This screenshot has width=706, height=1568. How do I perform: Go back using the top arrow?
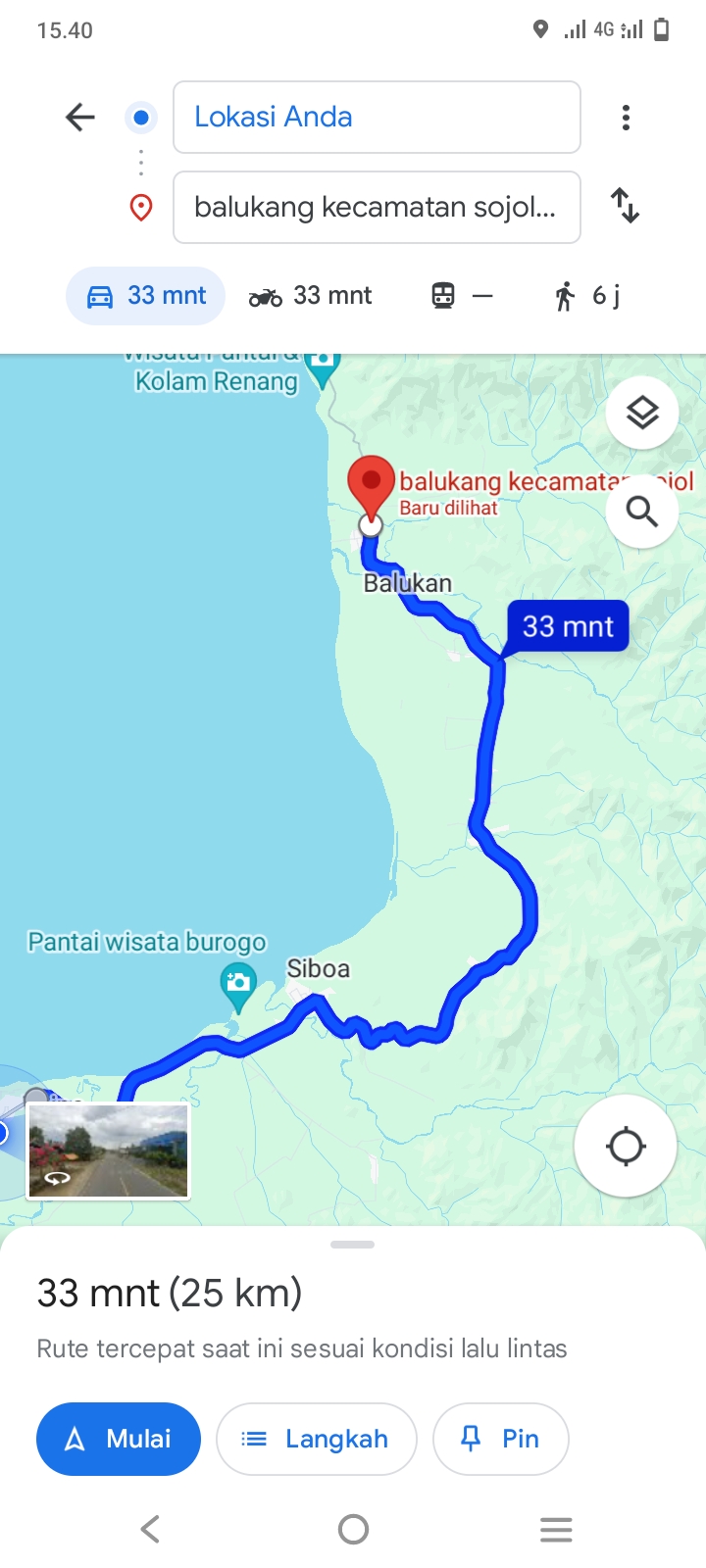[x=80, y=118]
